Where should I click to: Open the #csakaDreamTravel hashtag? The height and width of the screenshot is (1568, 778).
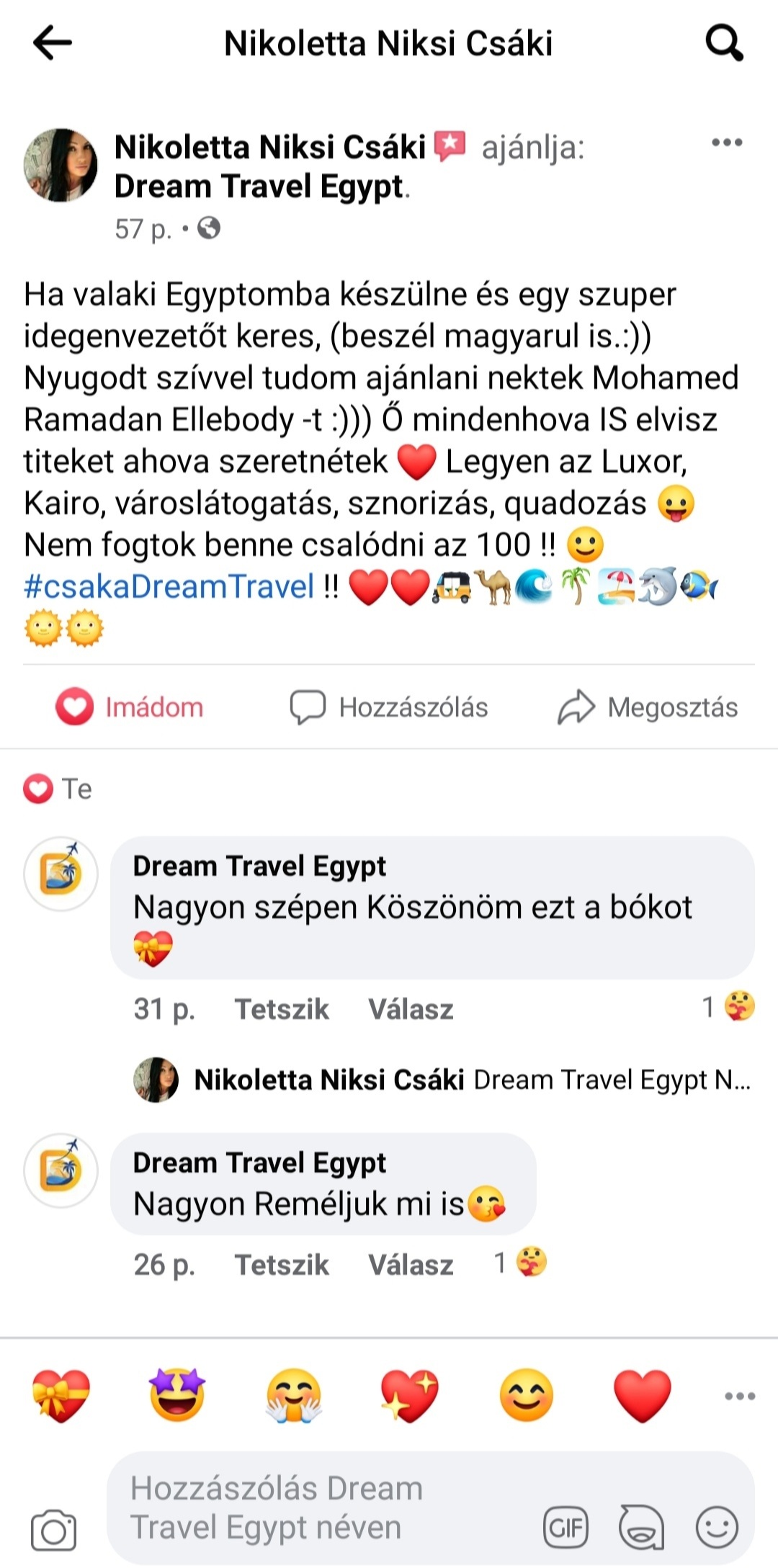click(x=169, y=586)
